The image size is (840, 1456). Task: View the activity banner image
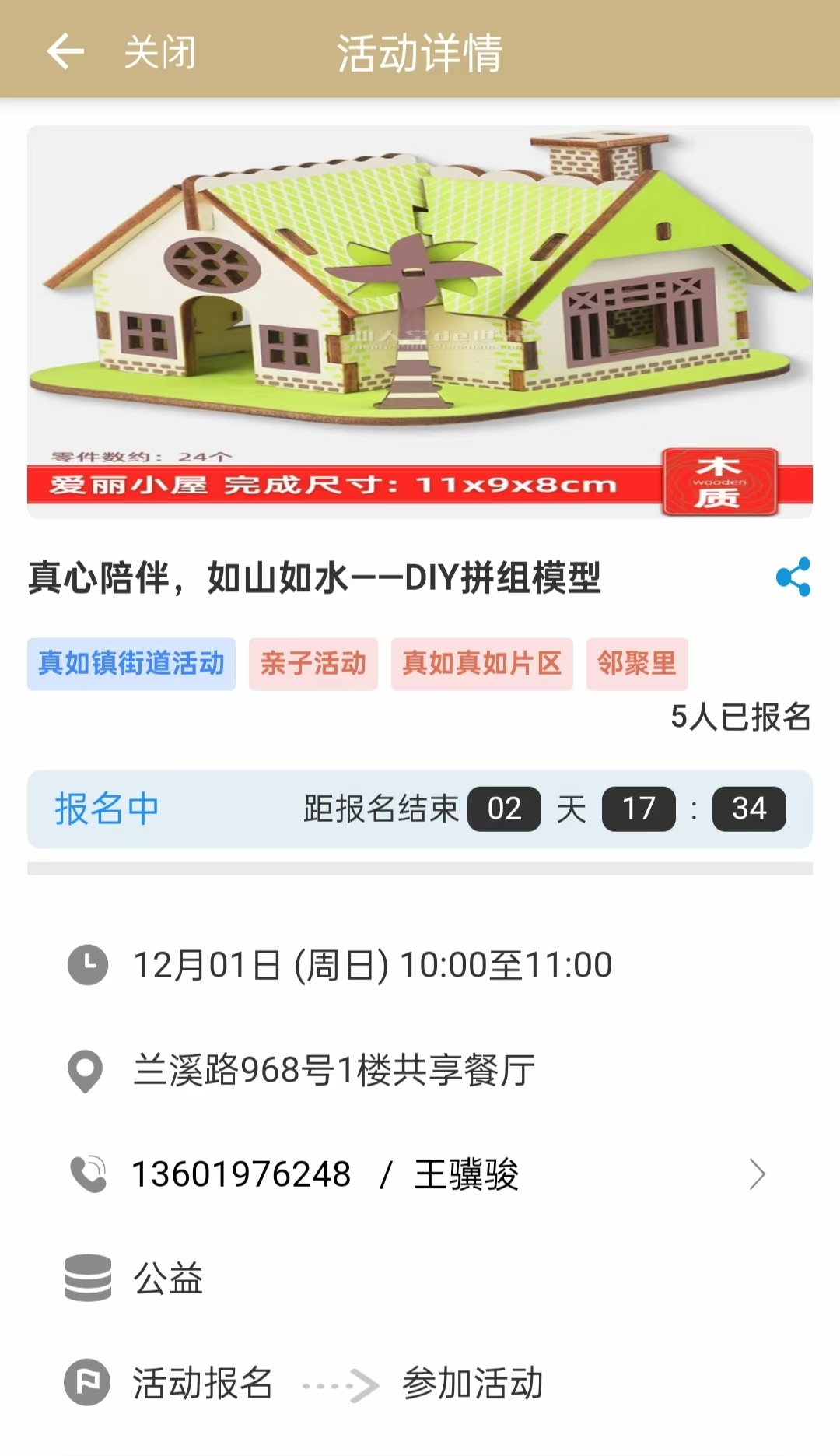[420, 321]
